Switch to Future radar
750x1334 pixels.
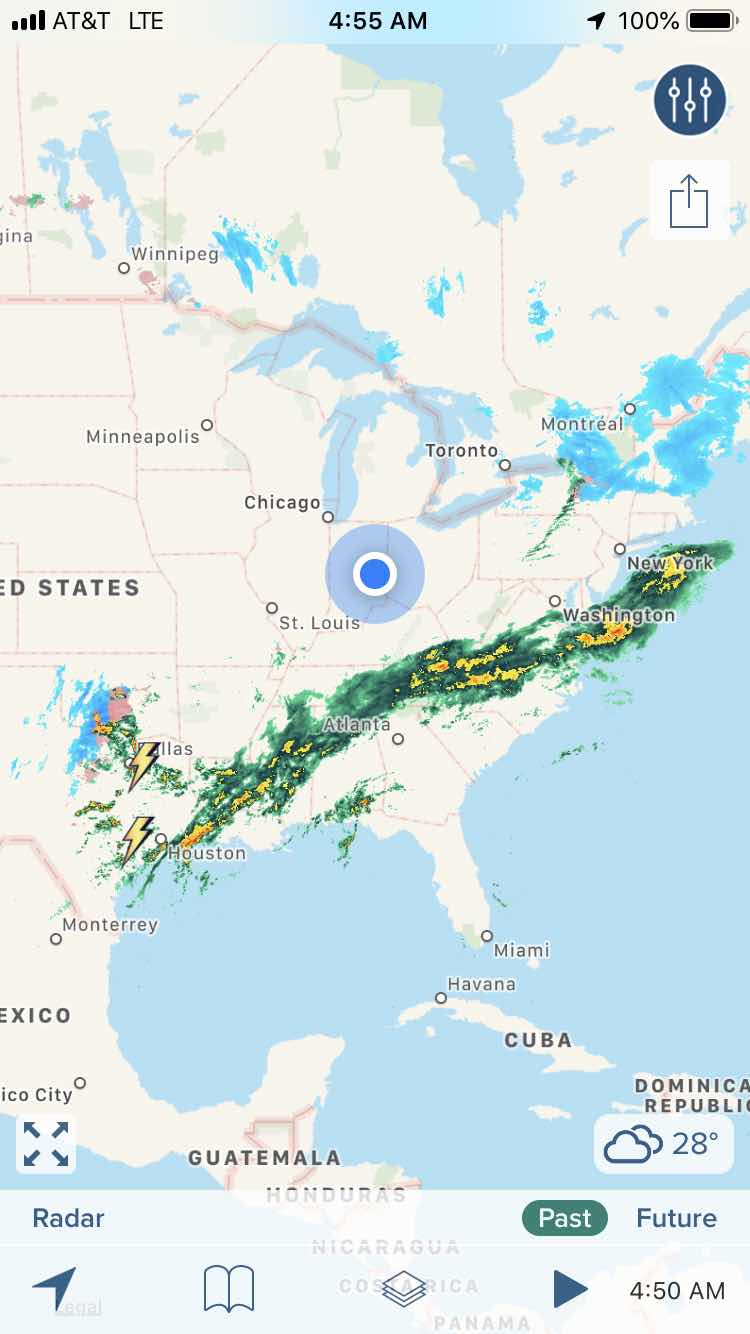click(x=676, y=1218)
